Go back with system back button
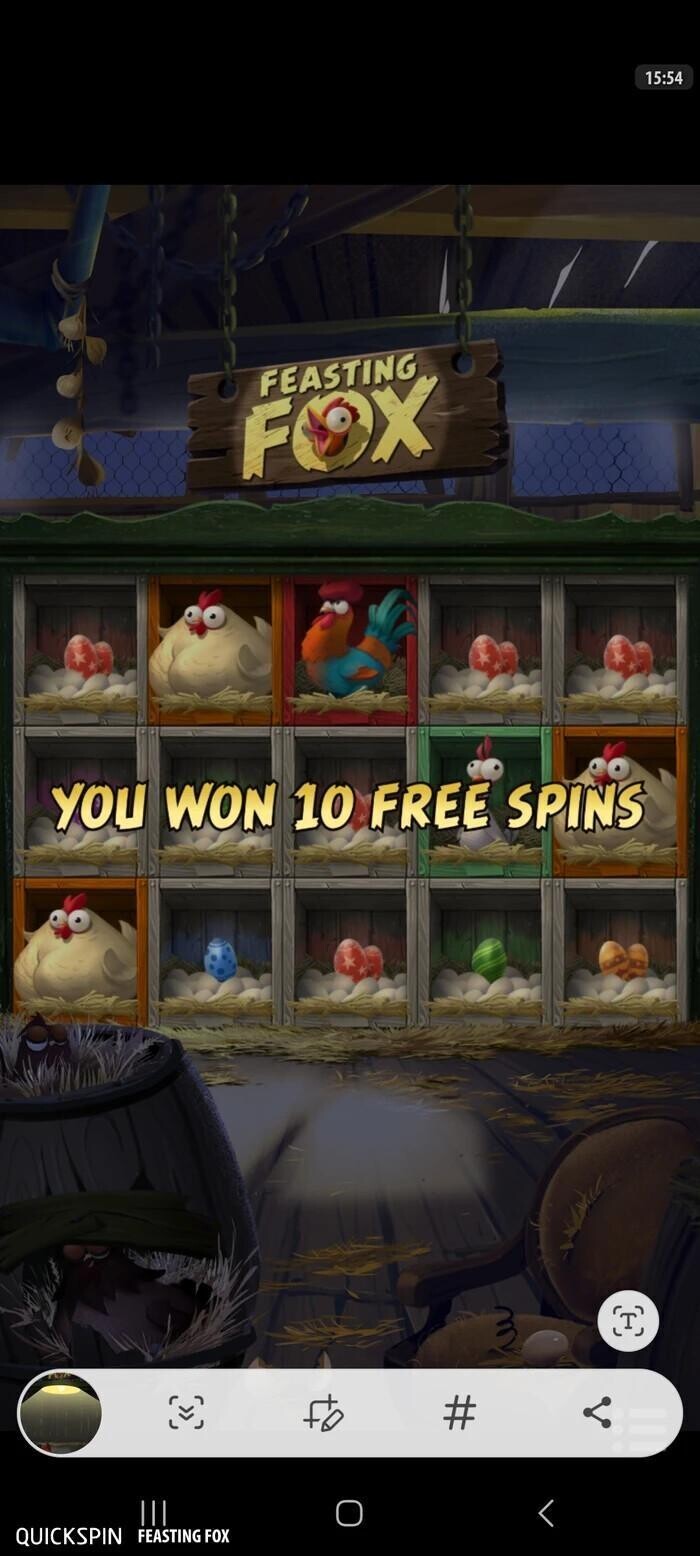700x1556 pixels. [546, 1513]
